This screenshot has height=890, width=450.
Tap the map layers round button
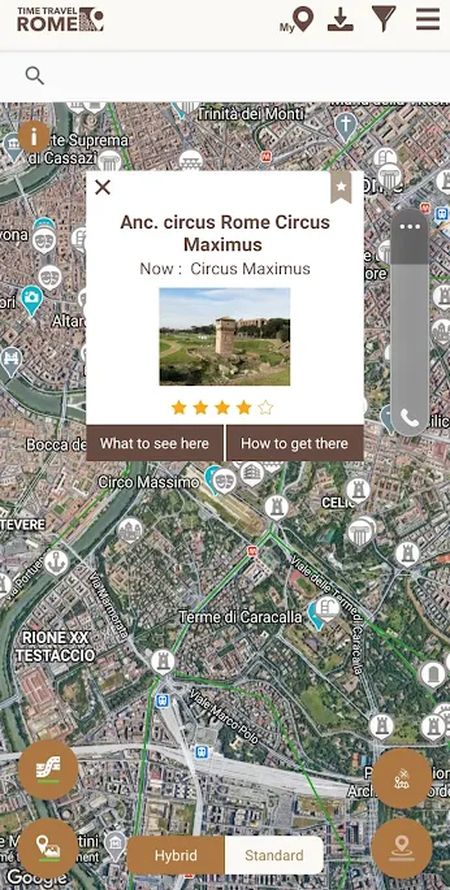tap(48, 770)
